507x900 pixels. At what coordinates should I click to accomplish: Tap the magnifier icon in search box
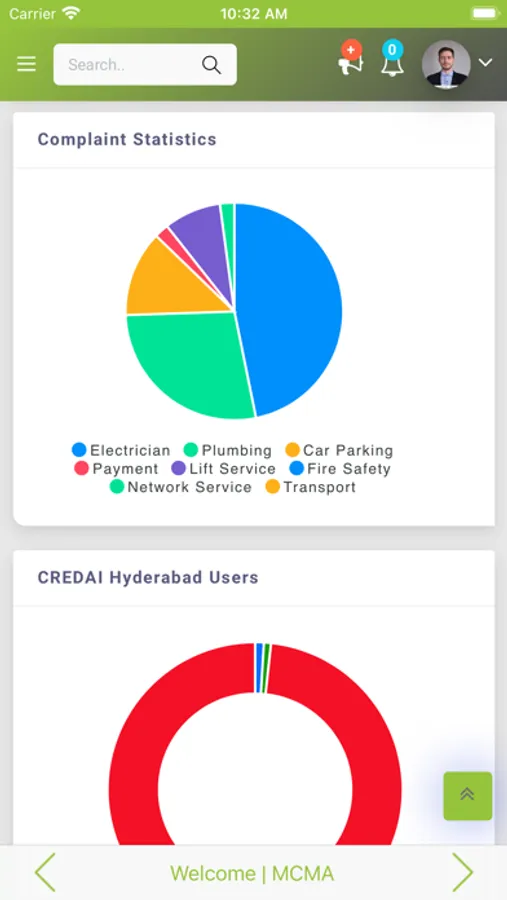click(211, 65)
